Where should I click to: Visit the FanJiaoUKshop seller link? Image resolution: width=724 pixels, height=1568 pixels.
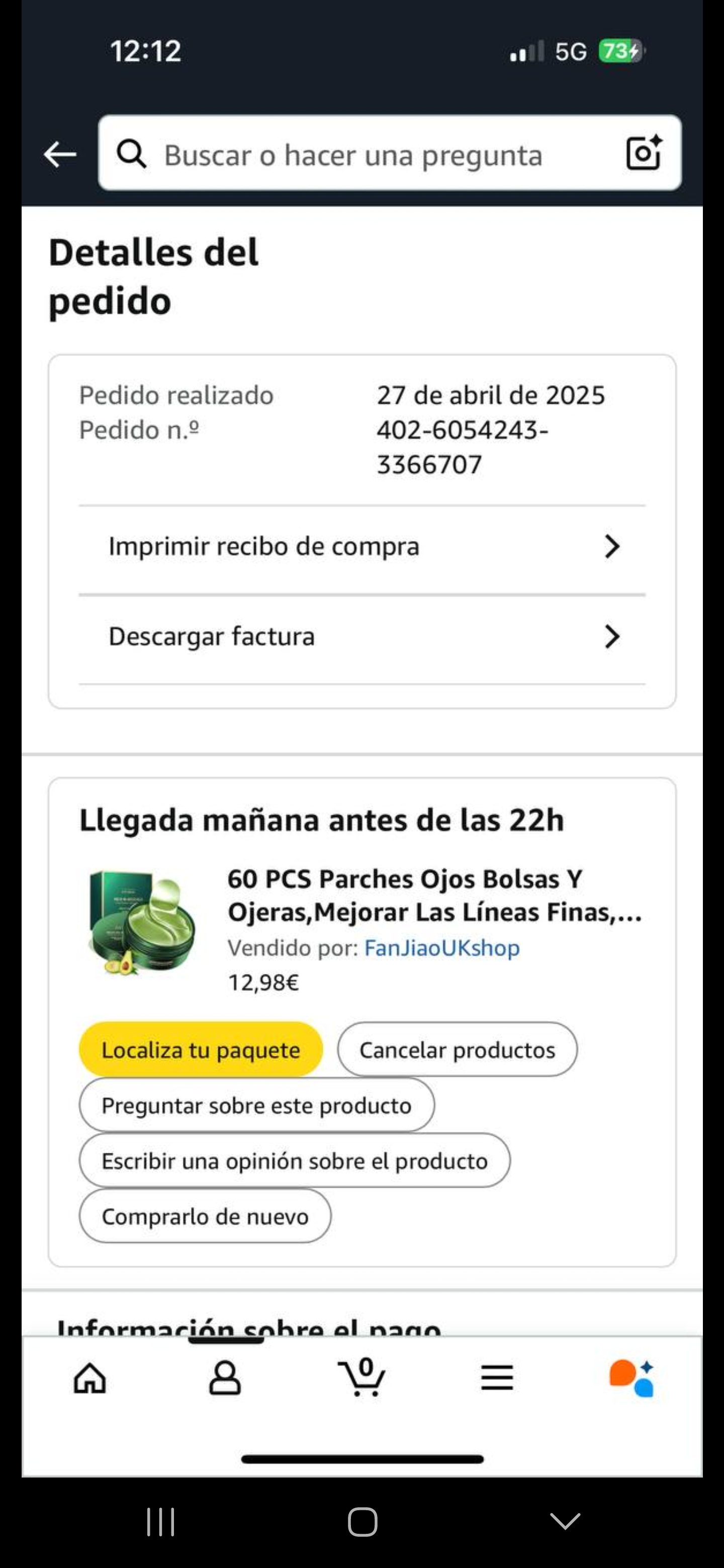[x=441, y=948]
